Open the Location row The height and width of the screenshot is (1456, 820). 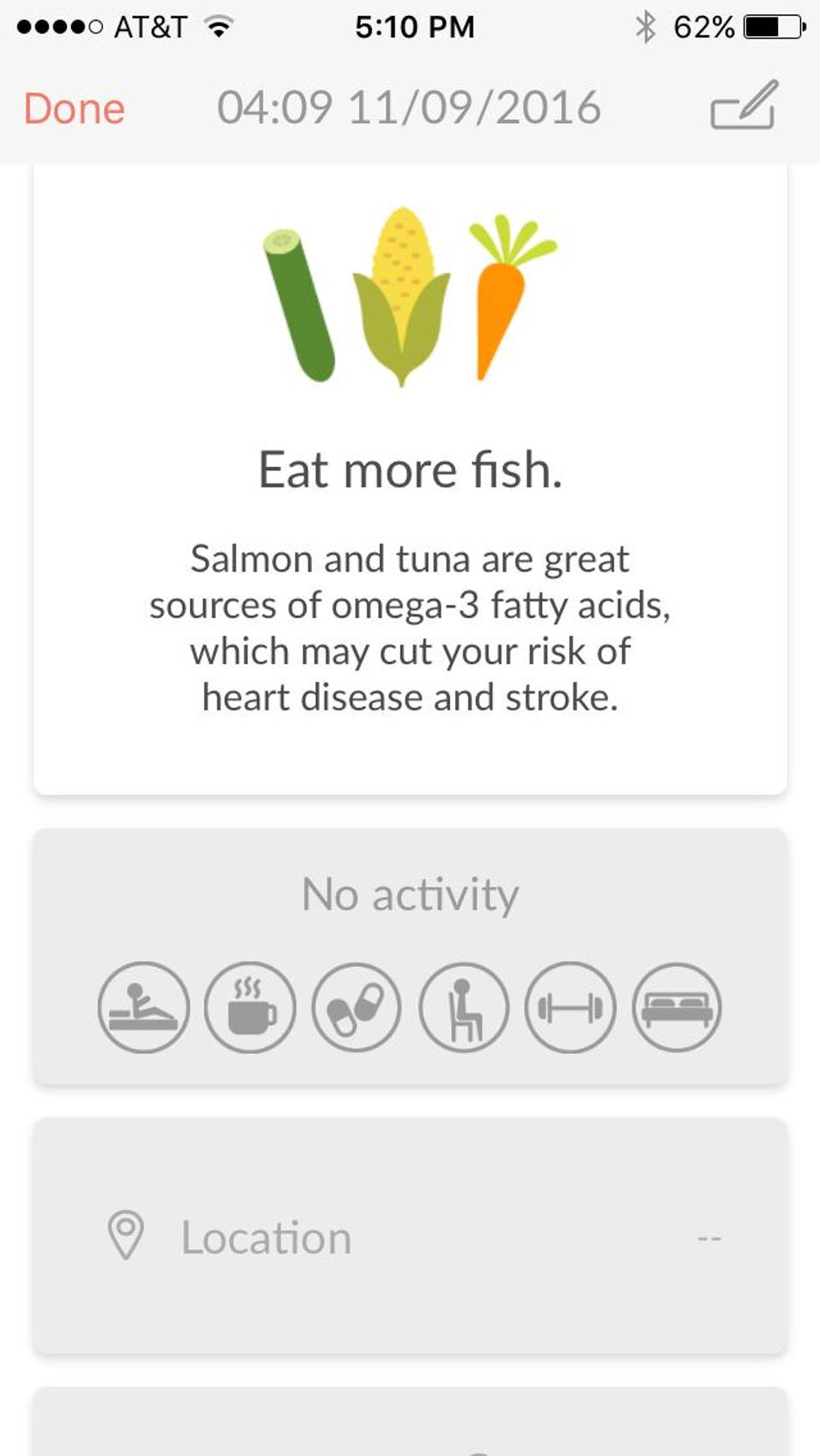tap(410, 1236)
